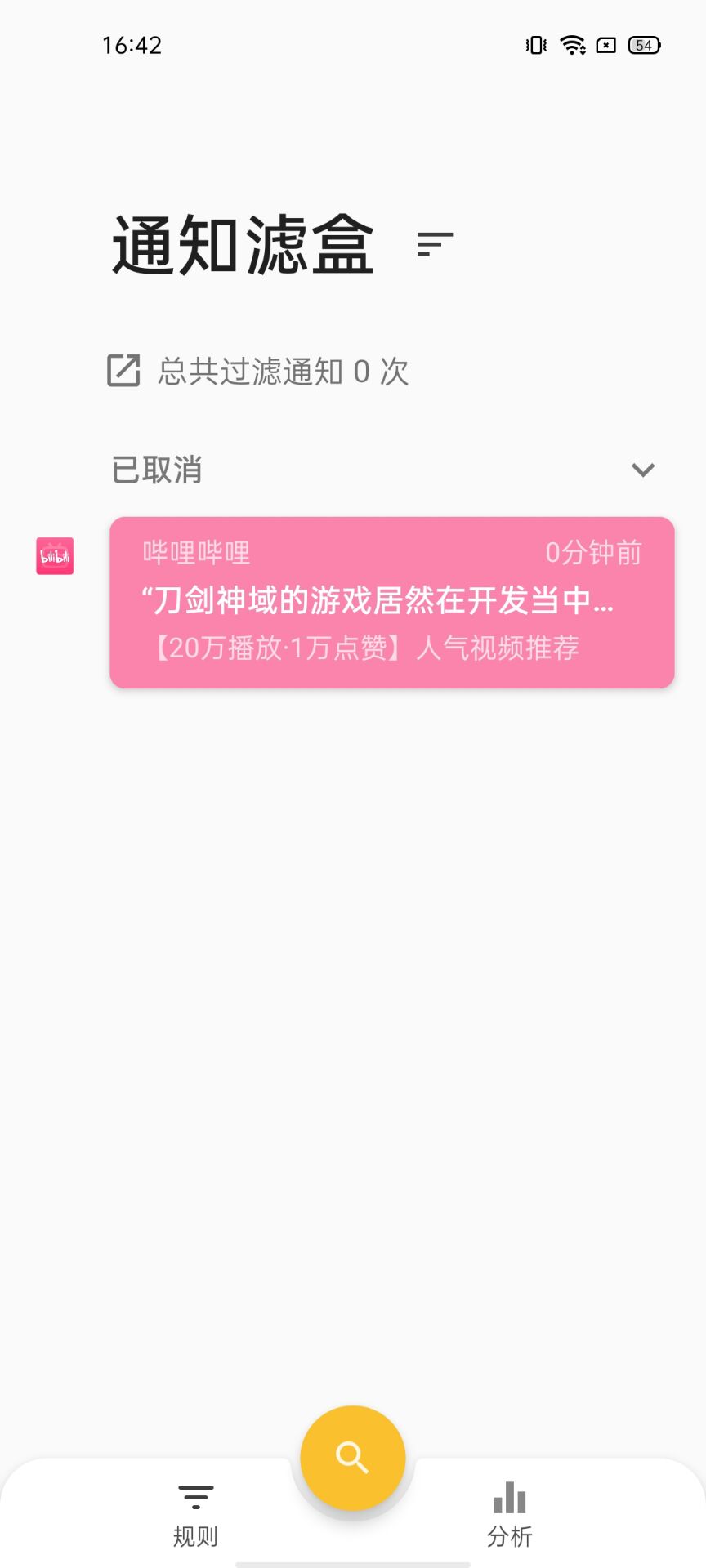This screenshot has width=706, height=1568.
Task: Open the sort menu beside 通知滤盒
Action: (434, 244)
